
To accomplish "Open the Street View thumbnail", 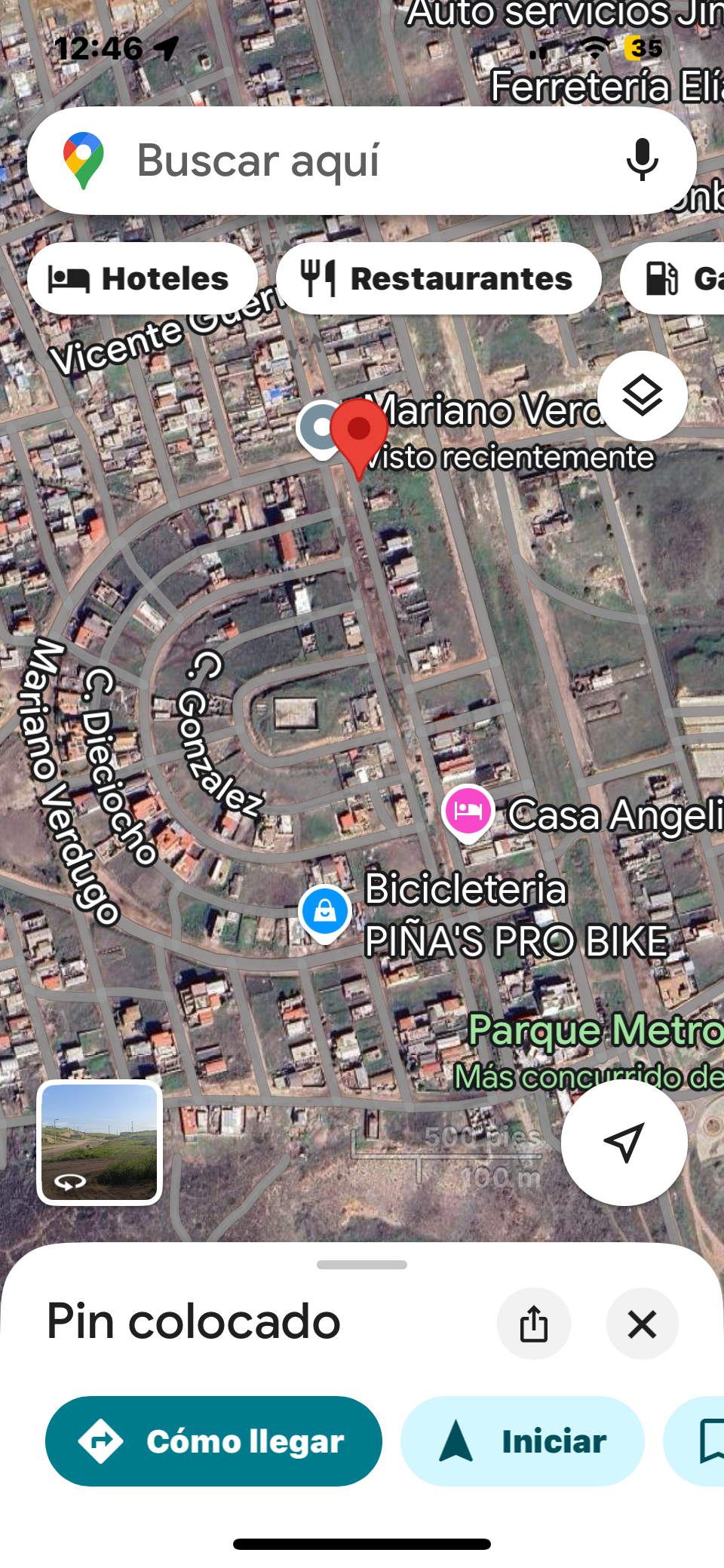I will [x=100, y=1142].
